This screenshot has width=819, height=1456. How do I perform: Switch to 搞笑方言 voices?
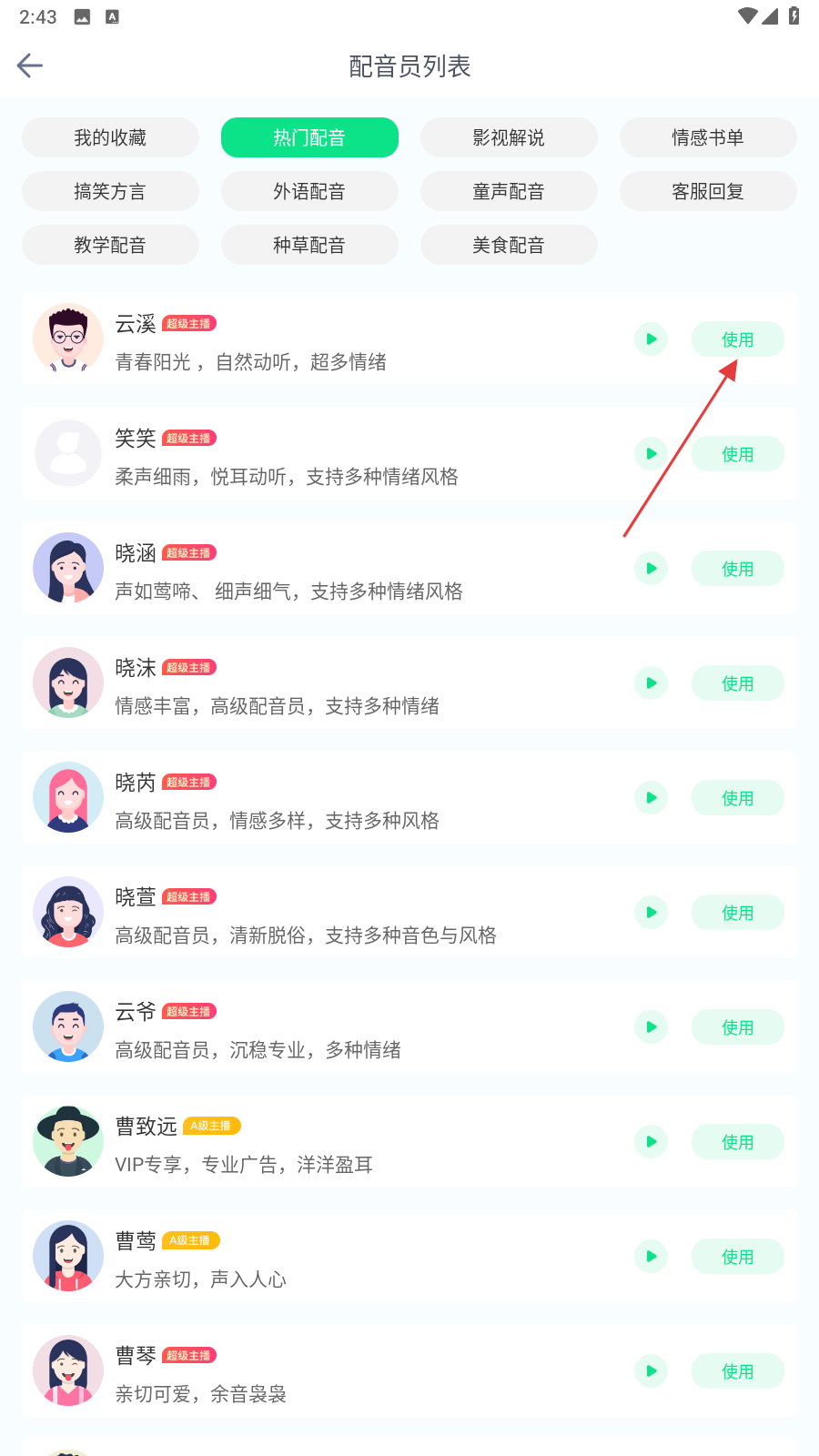[x=110, y=191]
